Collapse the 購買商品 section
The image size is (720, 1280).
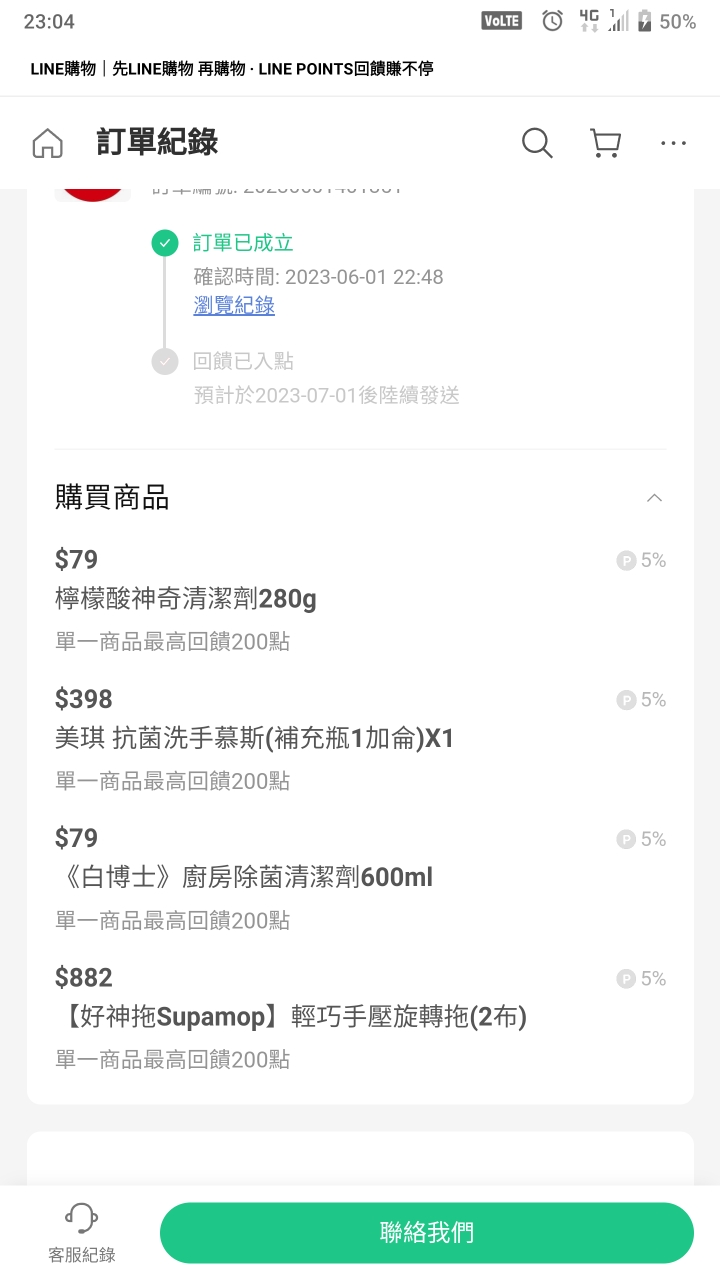(654, 498)
